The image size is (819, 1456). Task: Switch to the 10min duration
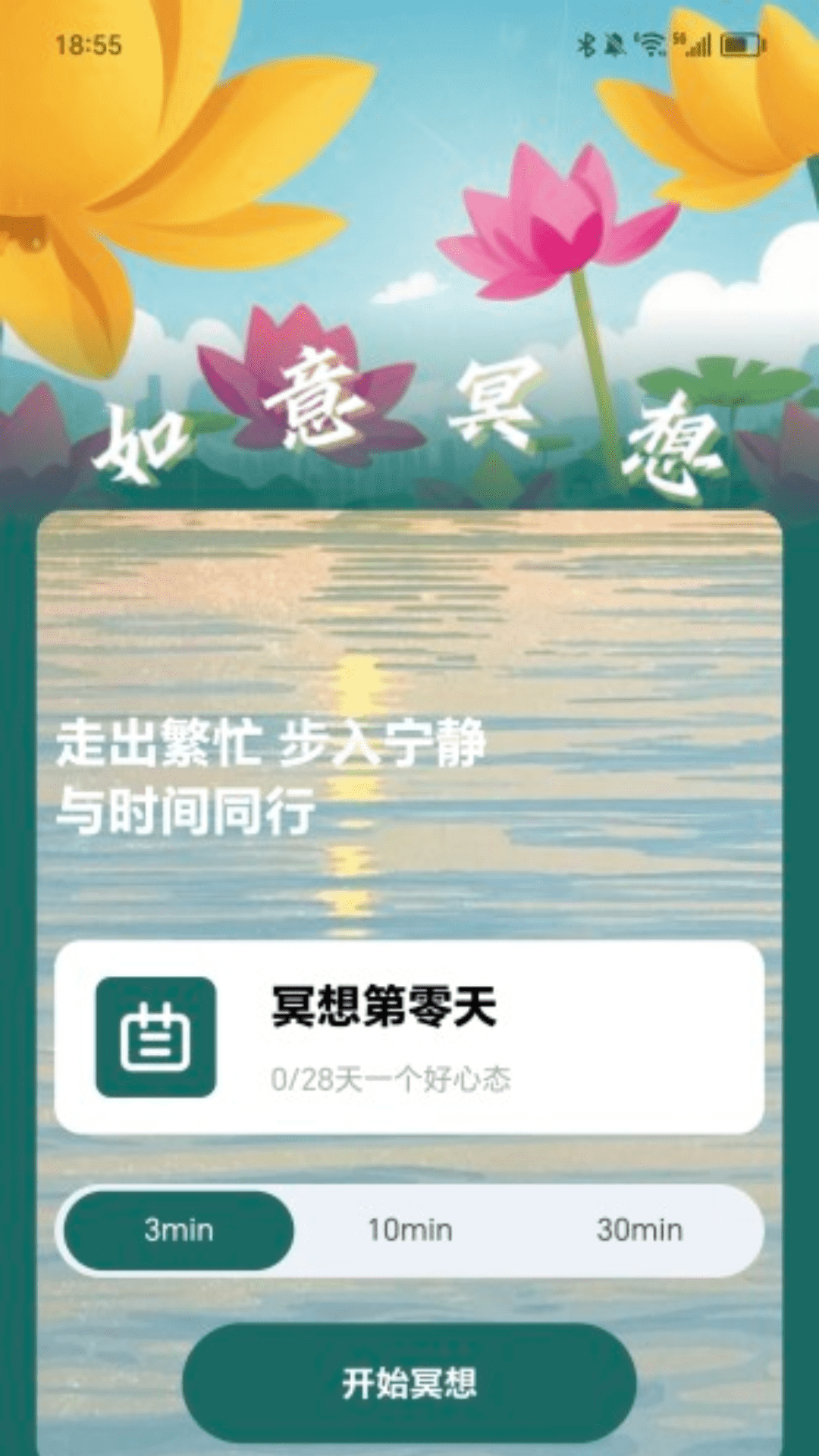(409, 1230)
